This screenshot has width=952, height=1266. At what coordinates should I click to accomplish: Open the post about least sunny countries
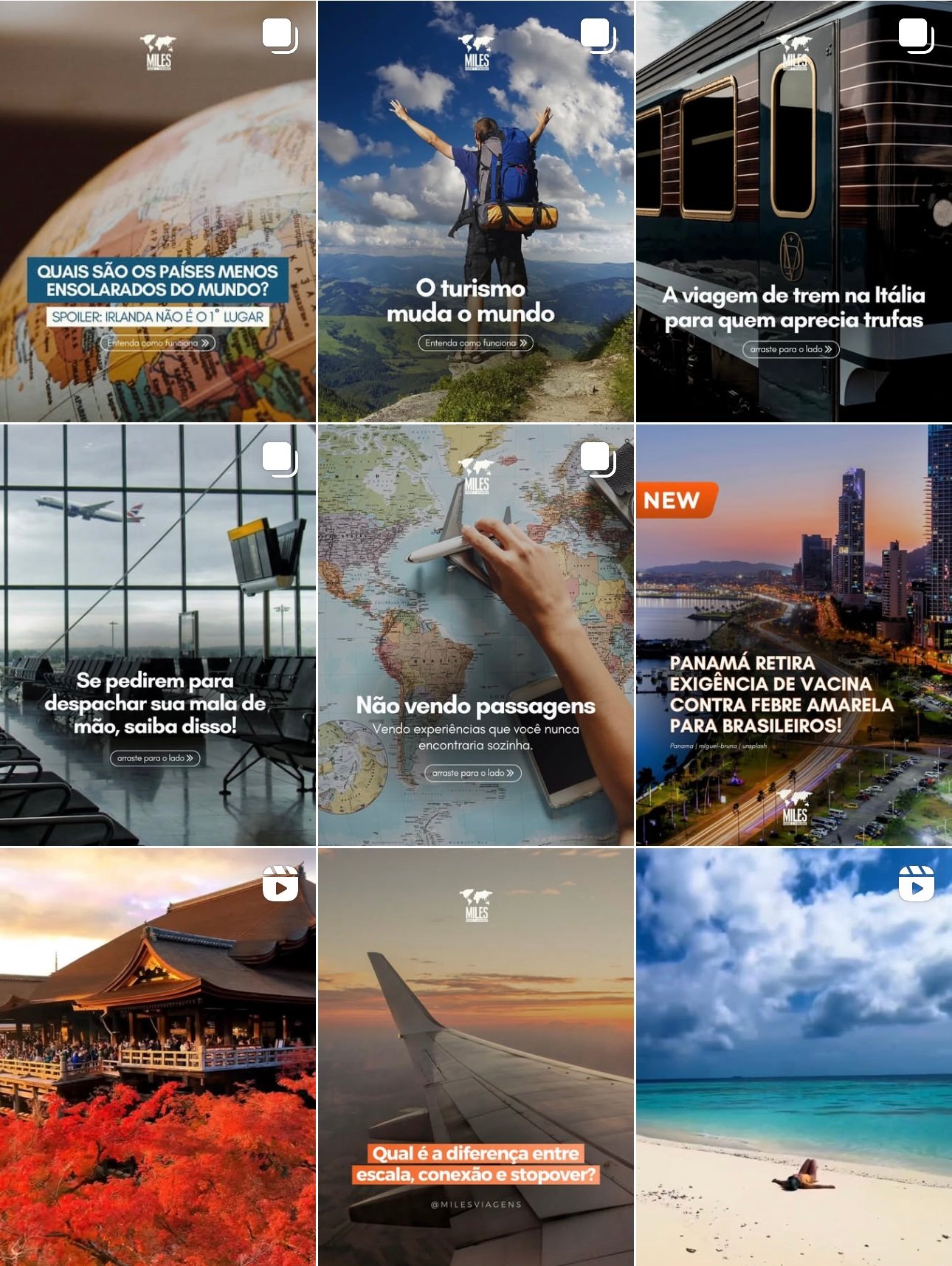pyautogui.click(x=158, y=211)
